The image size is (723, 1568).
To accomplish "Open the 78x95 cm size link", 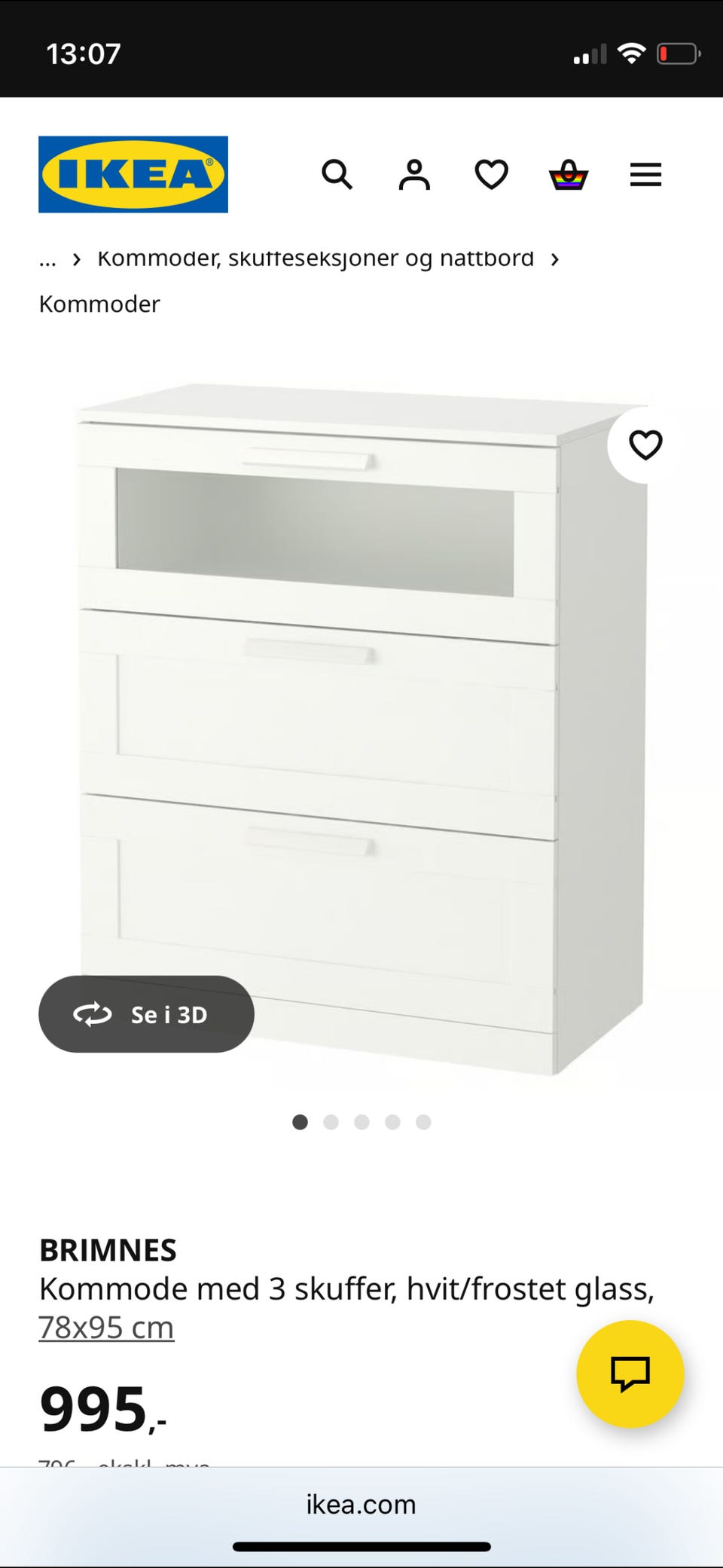I will tap(106, 1328).
